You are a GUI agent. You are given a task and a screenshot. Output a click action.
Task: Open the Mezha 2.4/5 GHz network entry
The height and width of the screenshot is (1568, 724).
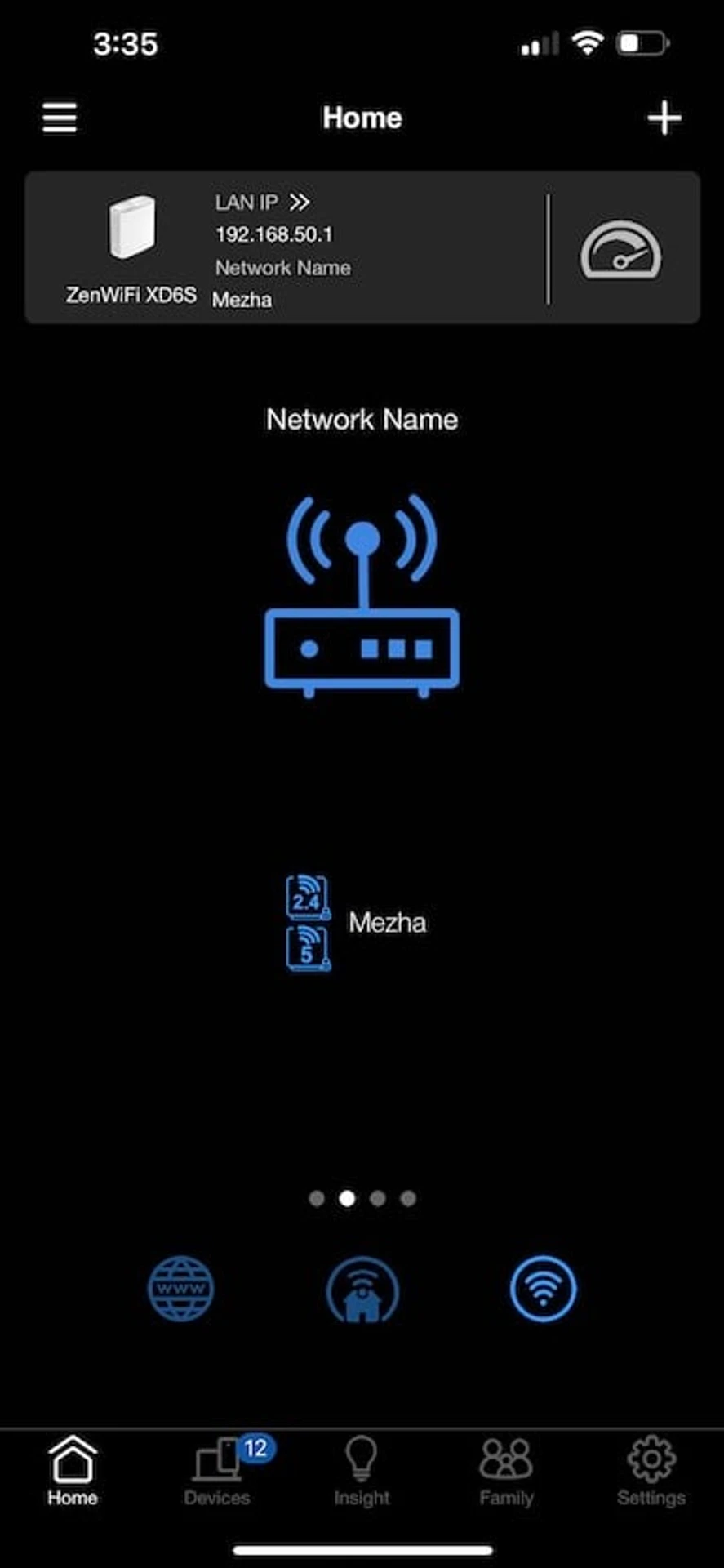point(357,923)
